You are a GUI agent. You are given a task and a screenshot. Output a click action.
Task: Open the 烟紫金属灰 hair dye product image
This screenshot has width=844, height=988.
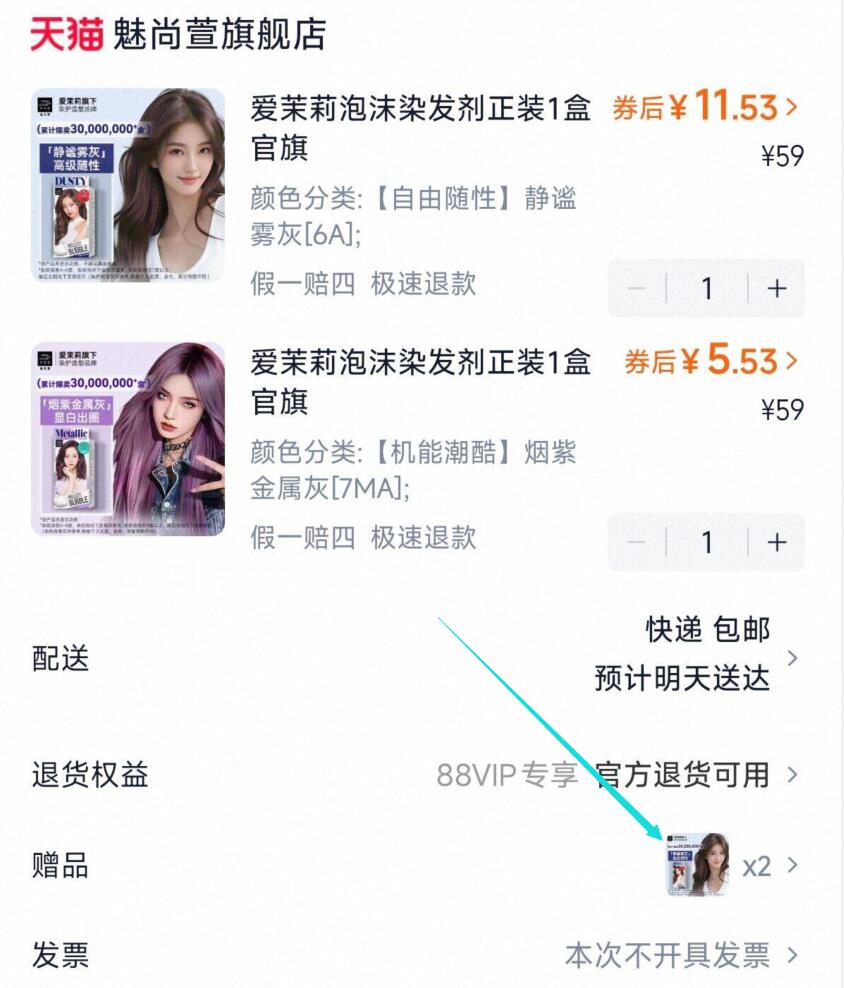pyautogui.click(x=128, y=439)
